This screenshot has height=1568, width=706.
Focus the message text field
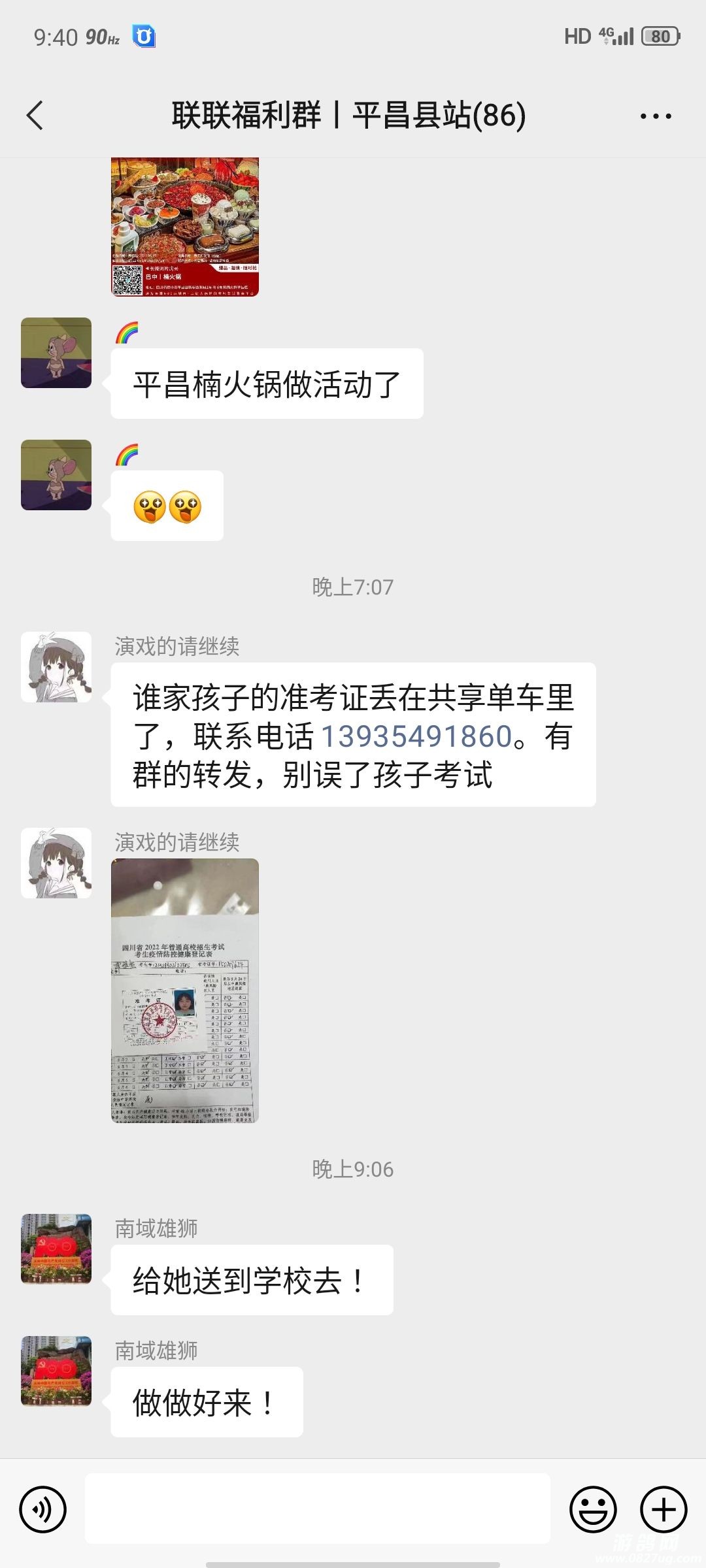[x=318, y=1509]
